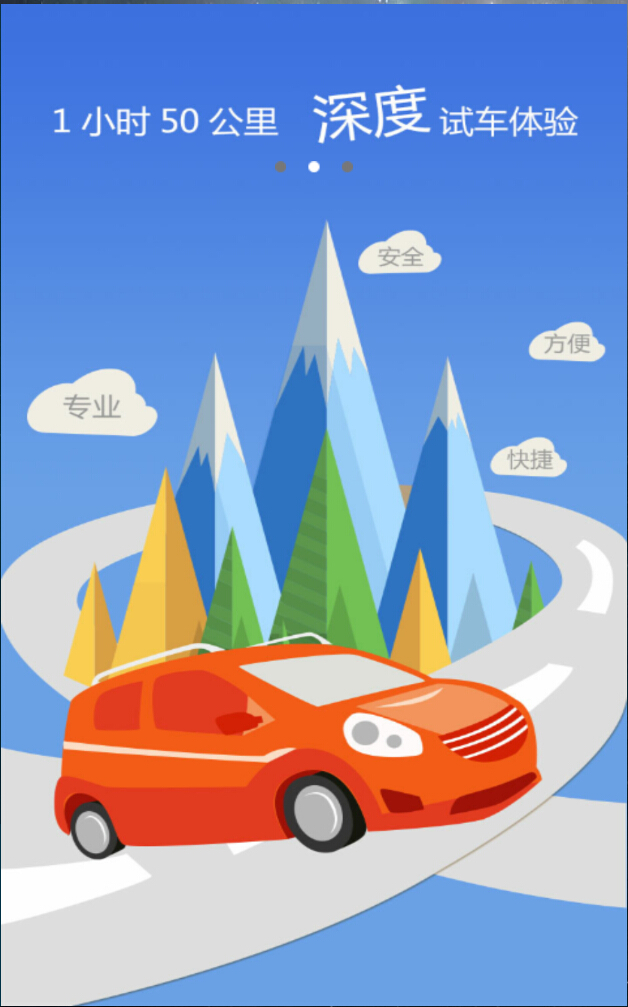Jump to the first onboarding page dot
Viewport: 628px width, 1007px height.
pyautogui.click(x=281, y=167)
